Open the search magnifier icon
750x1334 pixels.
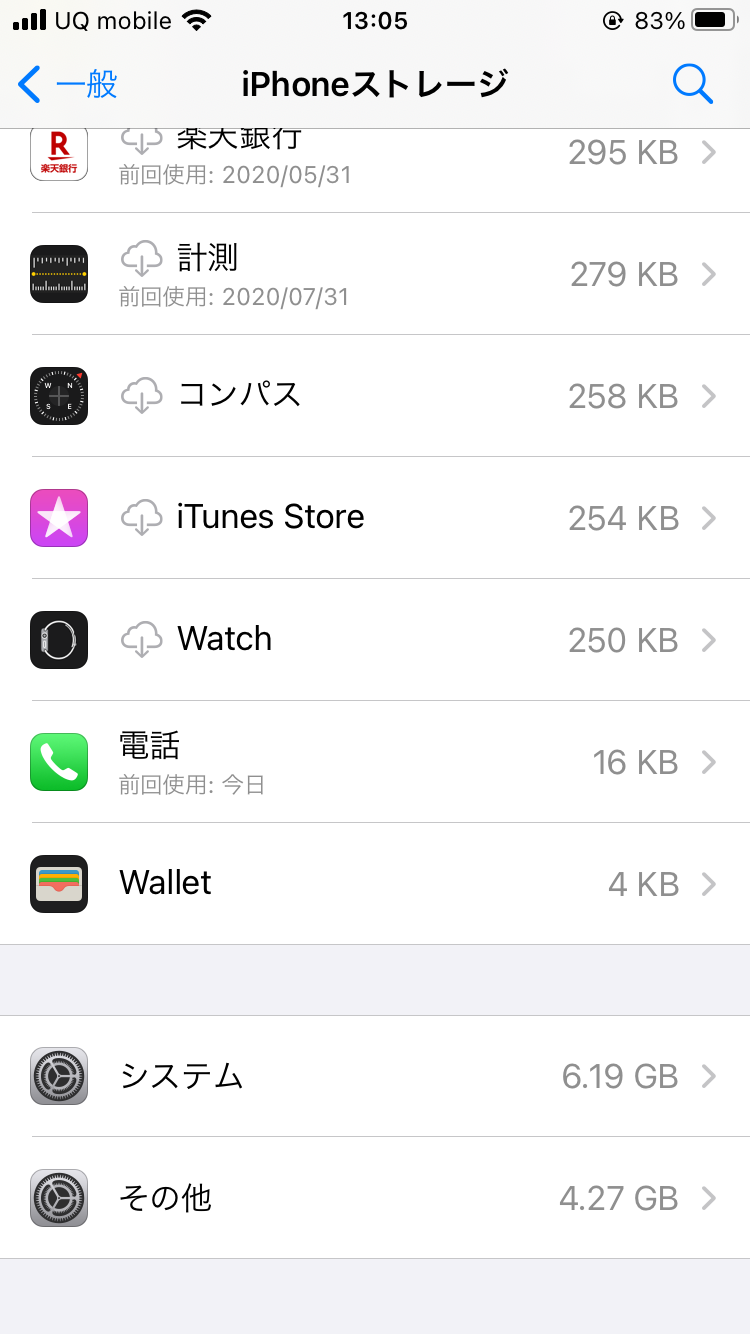[692, 84]
